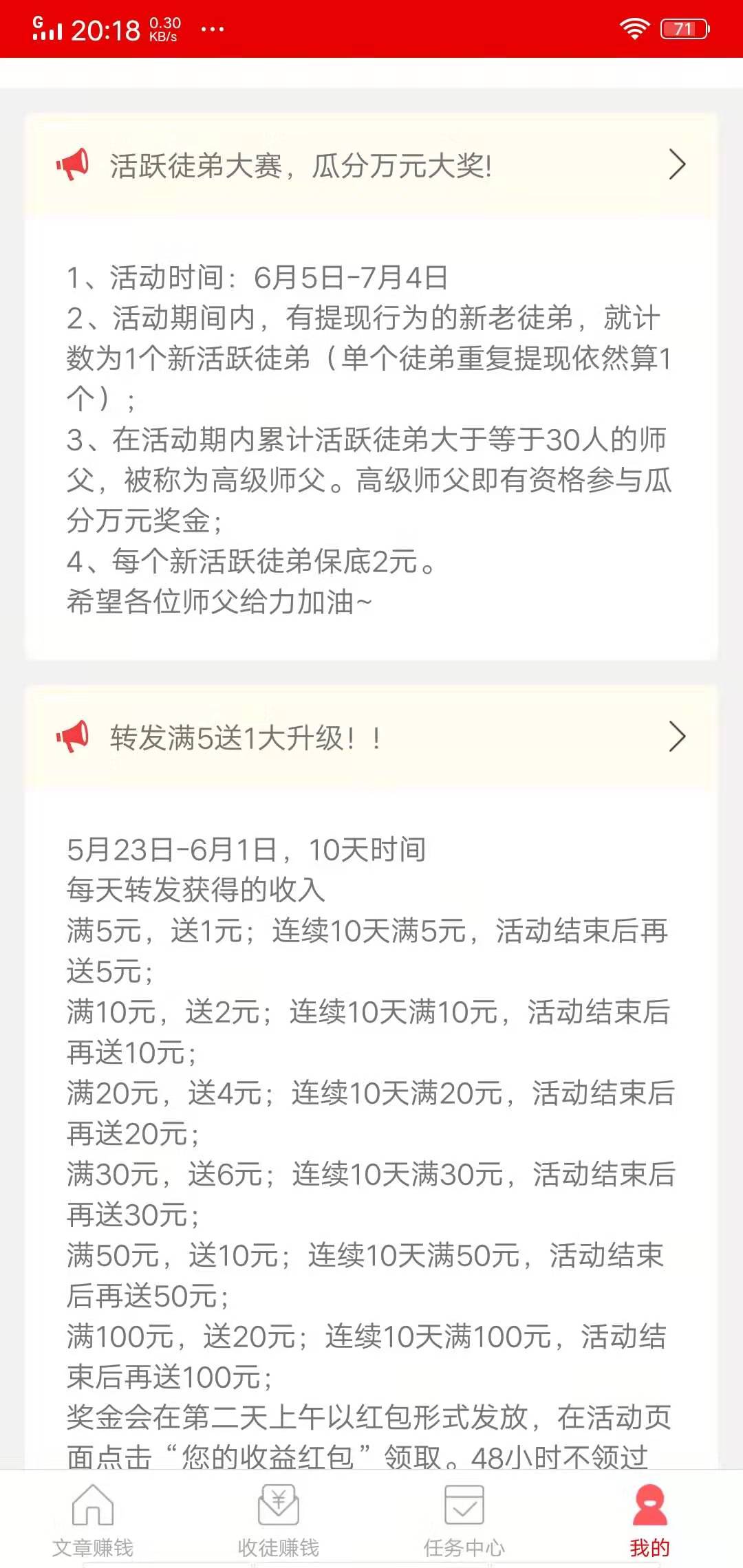Tap the battery indicator showing 71
Viewport: 743px width, 1568px height.
(684, 29)
